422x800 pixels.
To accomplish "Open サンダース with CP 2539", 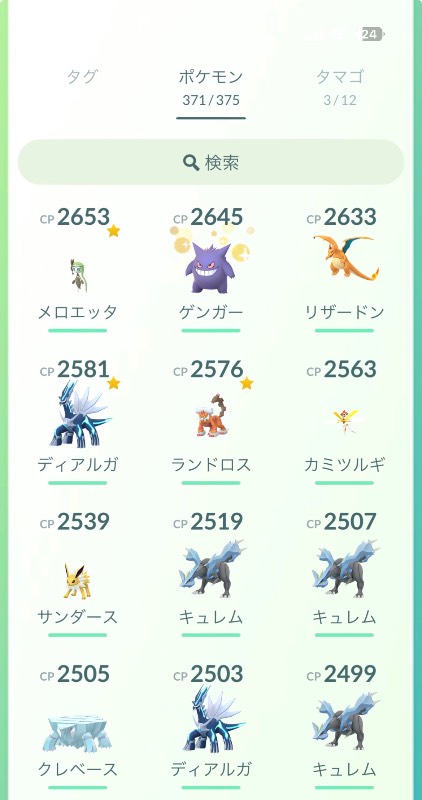I will 78,574.
